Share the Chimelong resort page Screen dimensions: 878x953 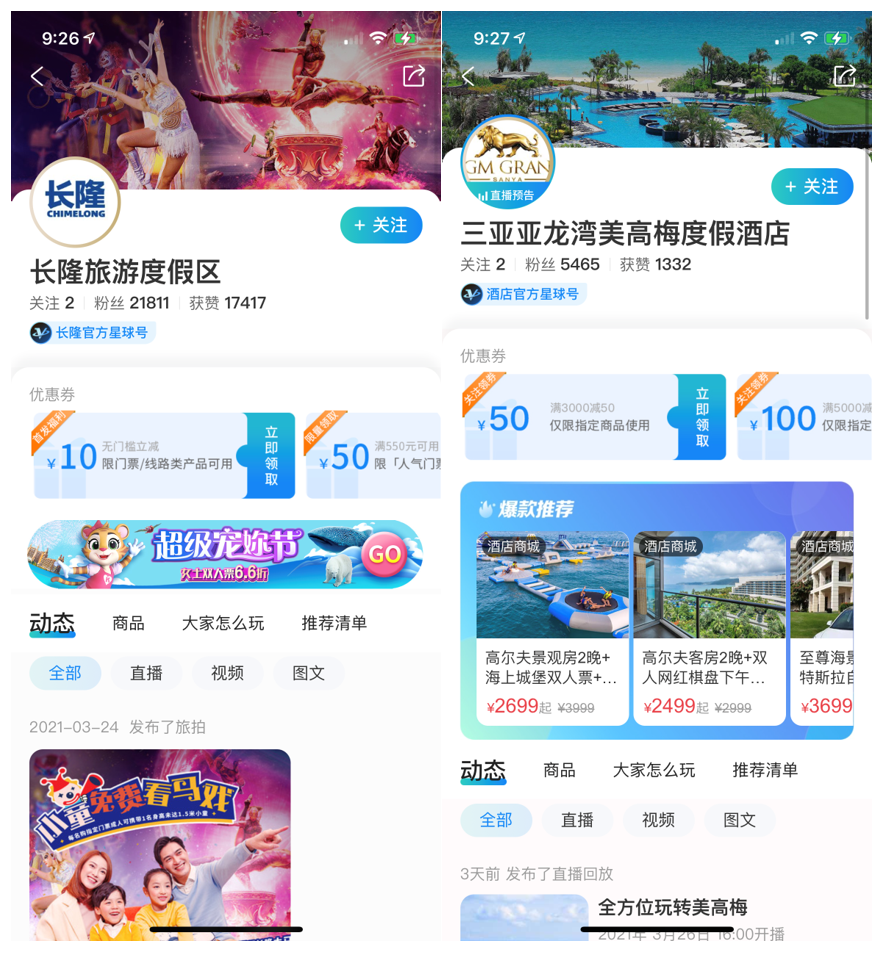point(413,76)
